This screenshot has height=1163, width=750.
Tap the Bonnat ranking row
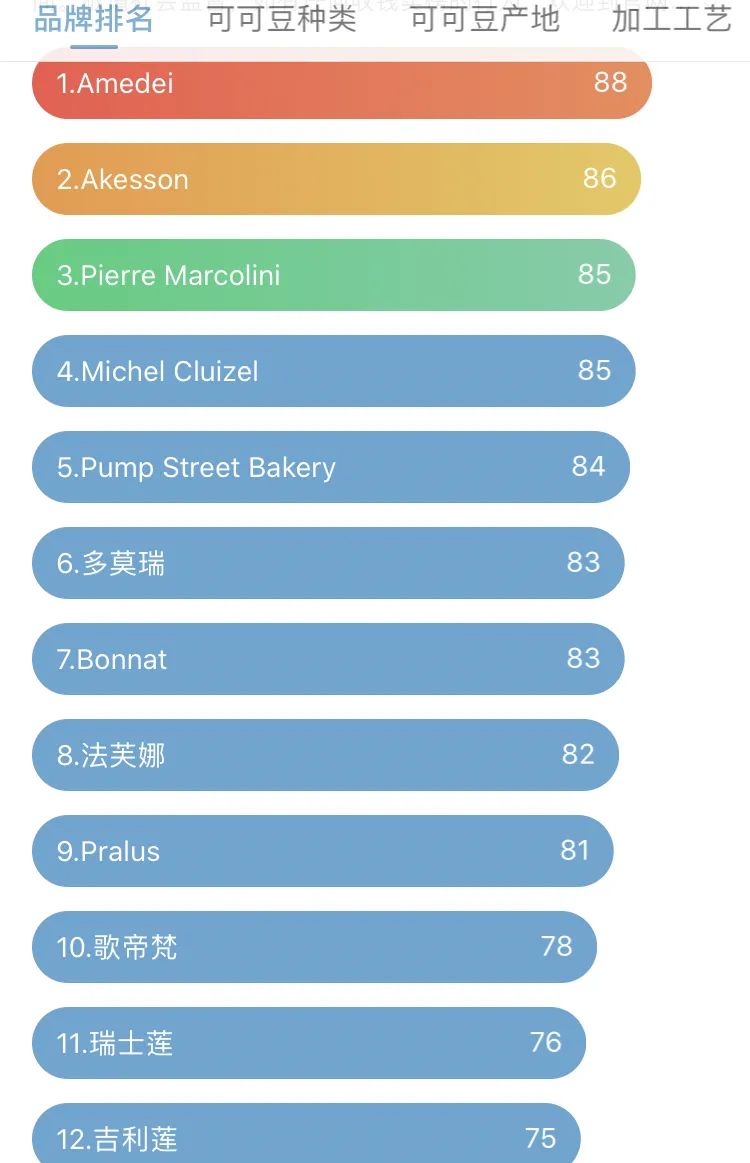(328, 659)
